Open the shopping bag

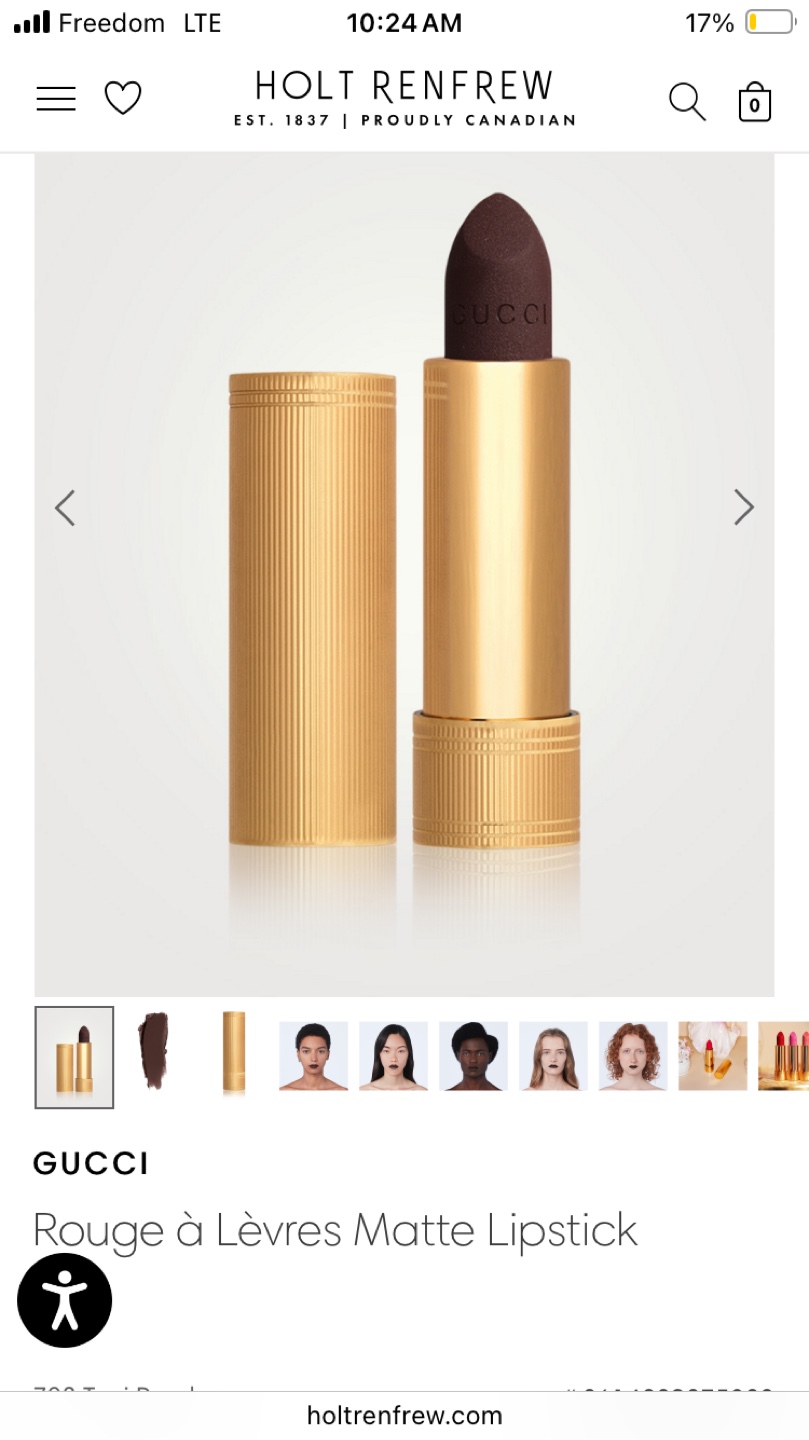click(755, 102)
